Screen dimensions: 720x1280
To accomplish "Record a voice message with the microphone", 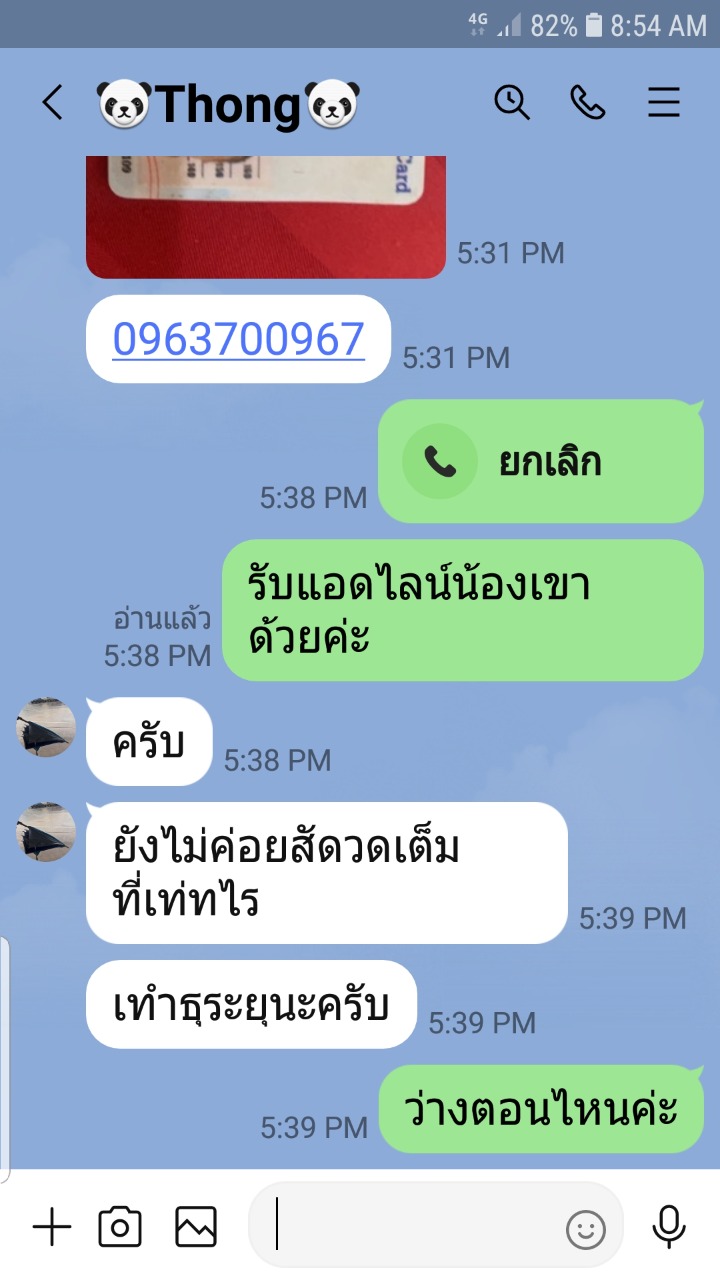I will pyautogui.click(x=668, y=1226).
